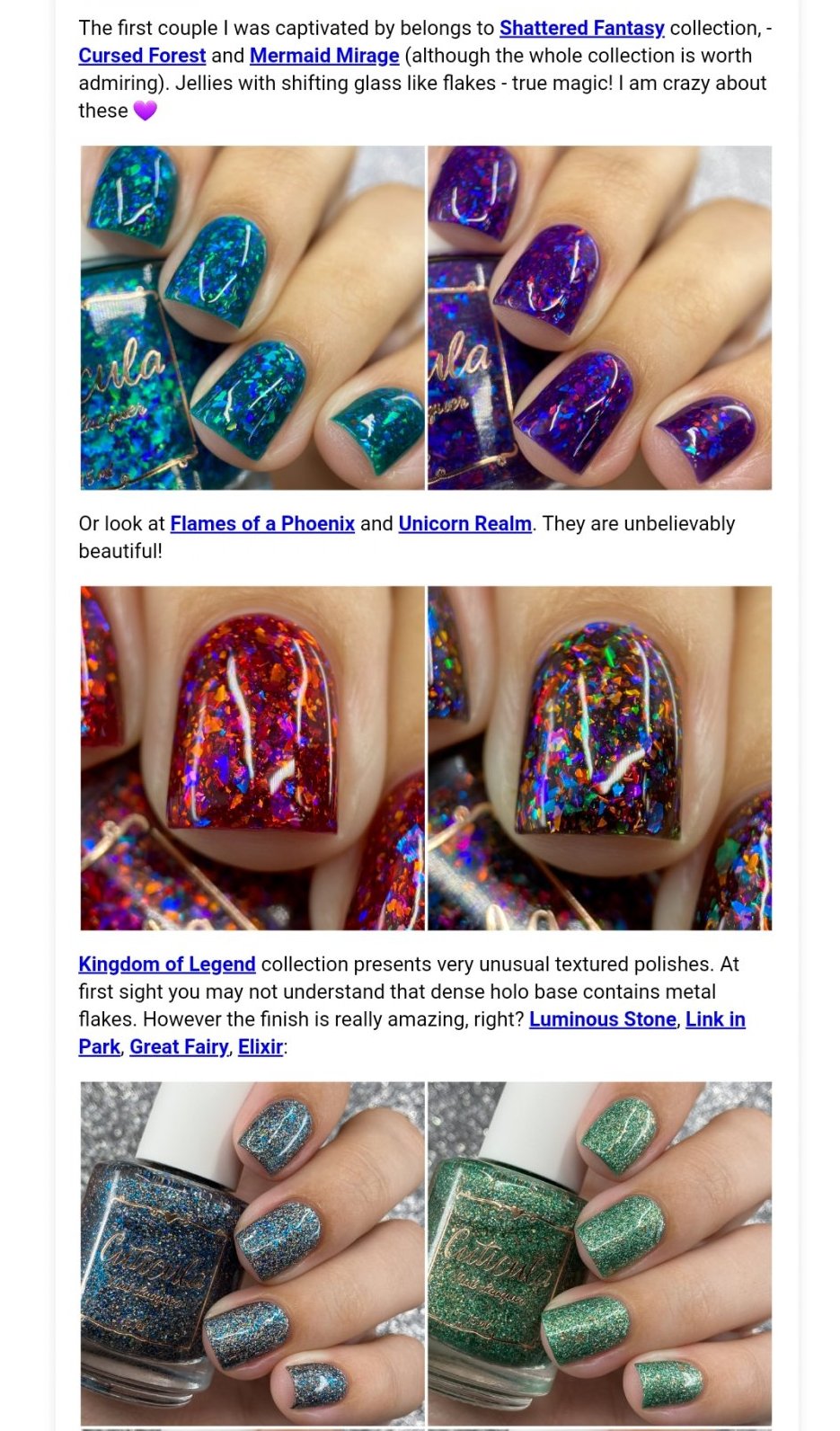Visit the Flames of a Phoenix link
The height and width of the screenshot is (1431, 840).
tap(262, 523)
